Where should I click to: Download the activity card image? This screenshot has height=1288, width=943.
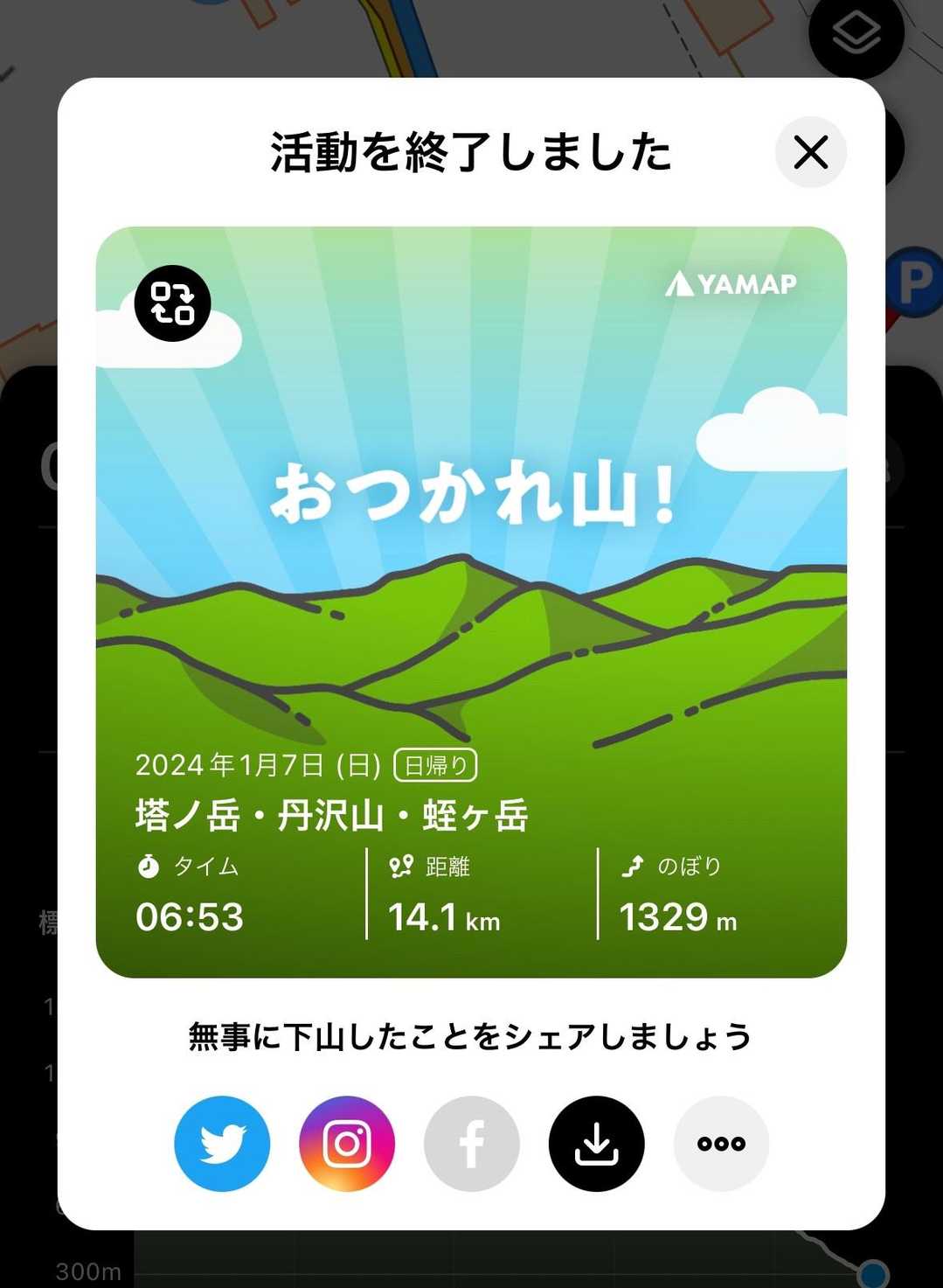pos(597,1143)
